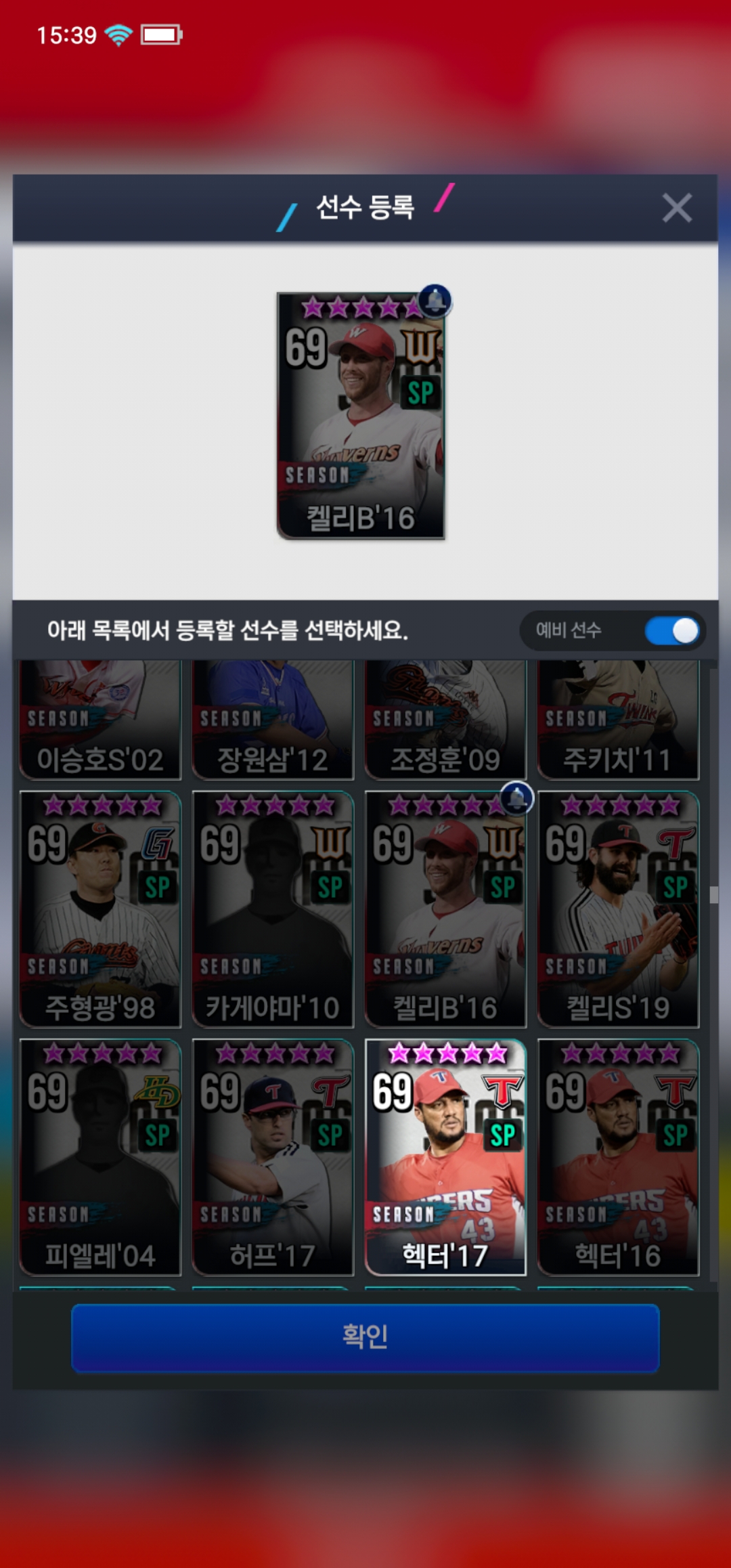
Task: Pick 켈리B'16 card in the player list
Action: point(445,909)
